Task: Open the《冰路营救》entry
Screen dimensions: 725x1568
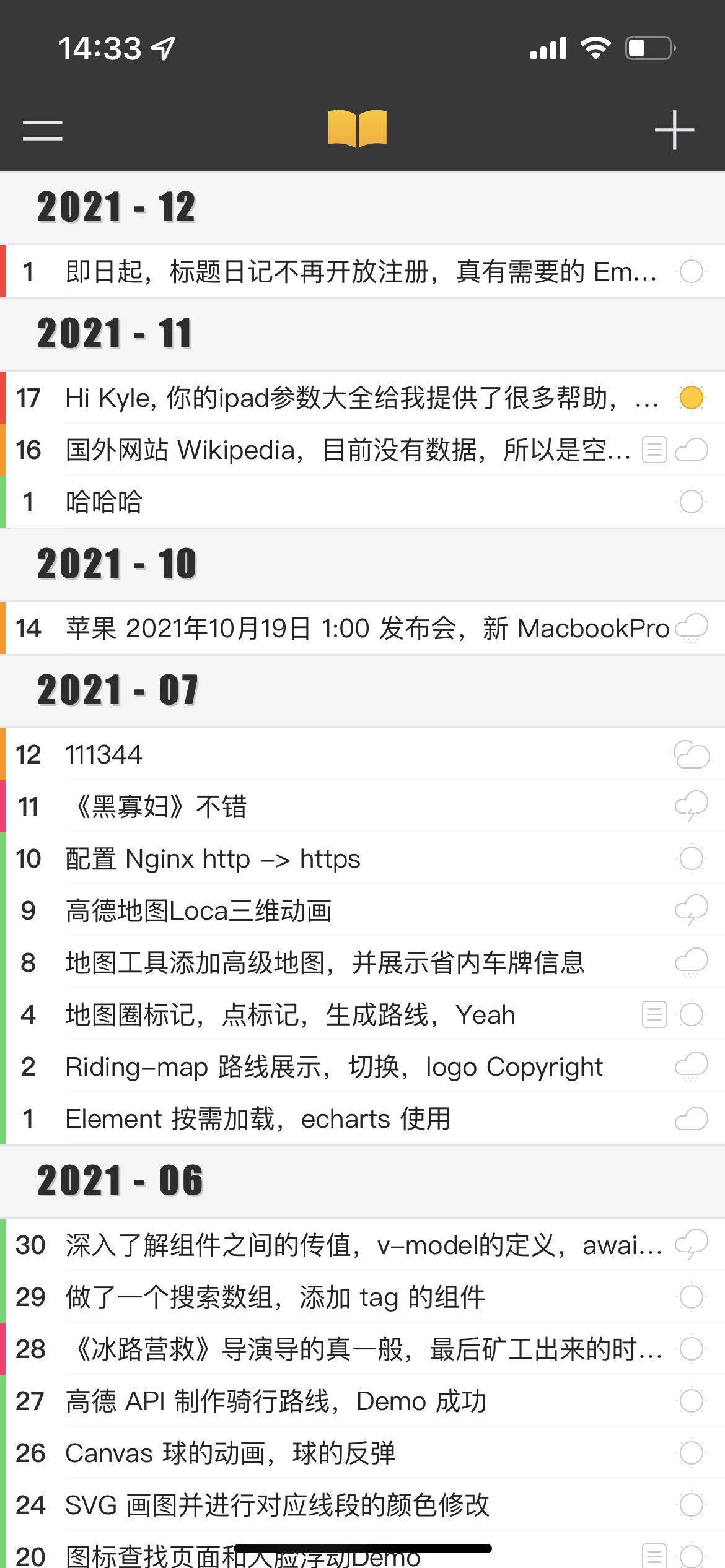Action: [x=362, y=1349]
